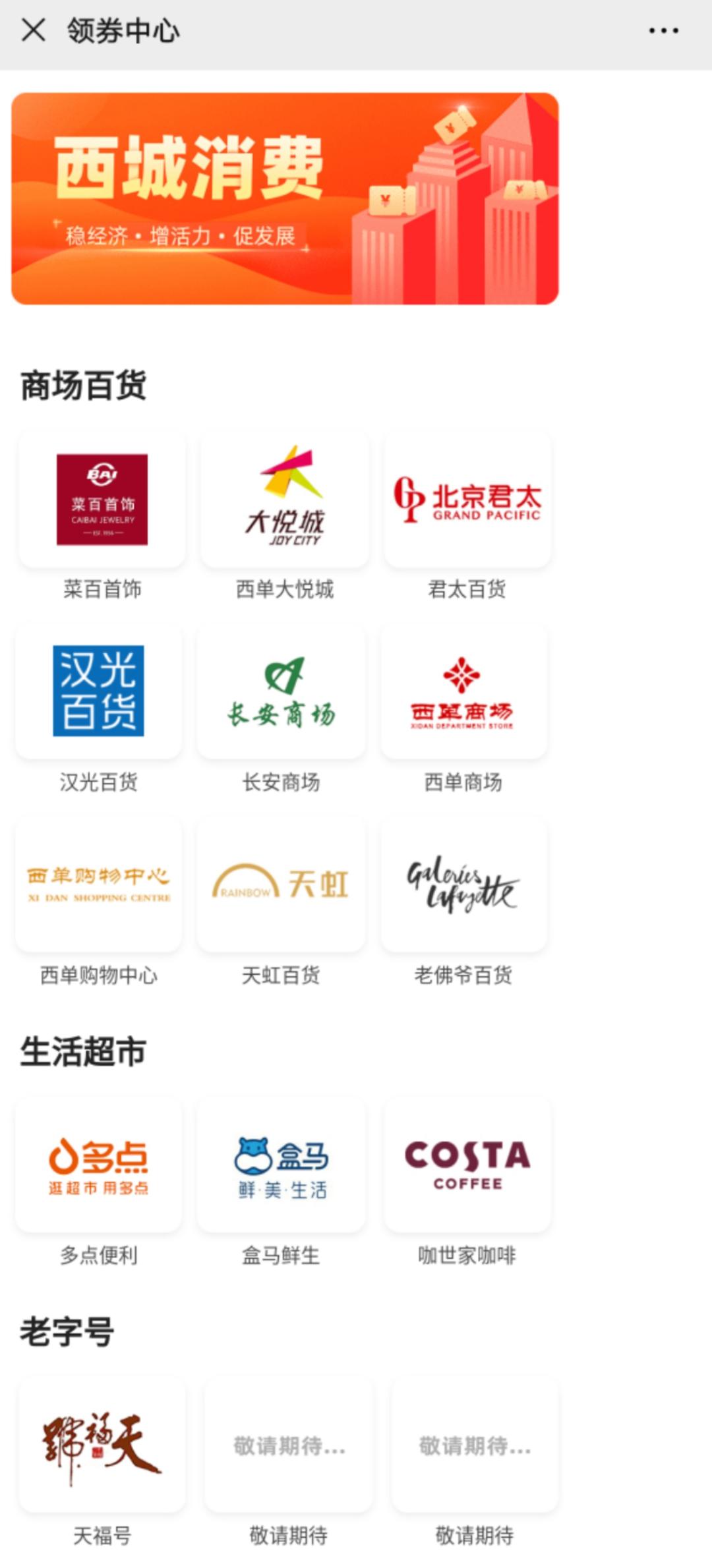Open 多点便利 supermarket coupons
This screenshot has height=1568, width=712.
click(x=99, y=1165)
